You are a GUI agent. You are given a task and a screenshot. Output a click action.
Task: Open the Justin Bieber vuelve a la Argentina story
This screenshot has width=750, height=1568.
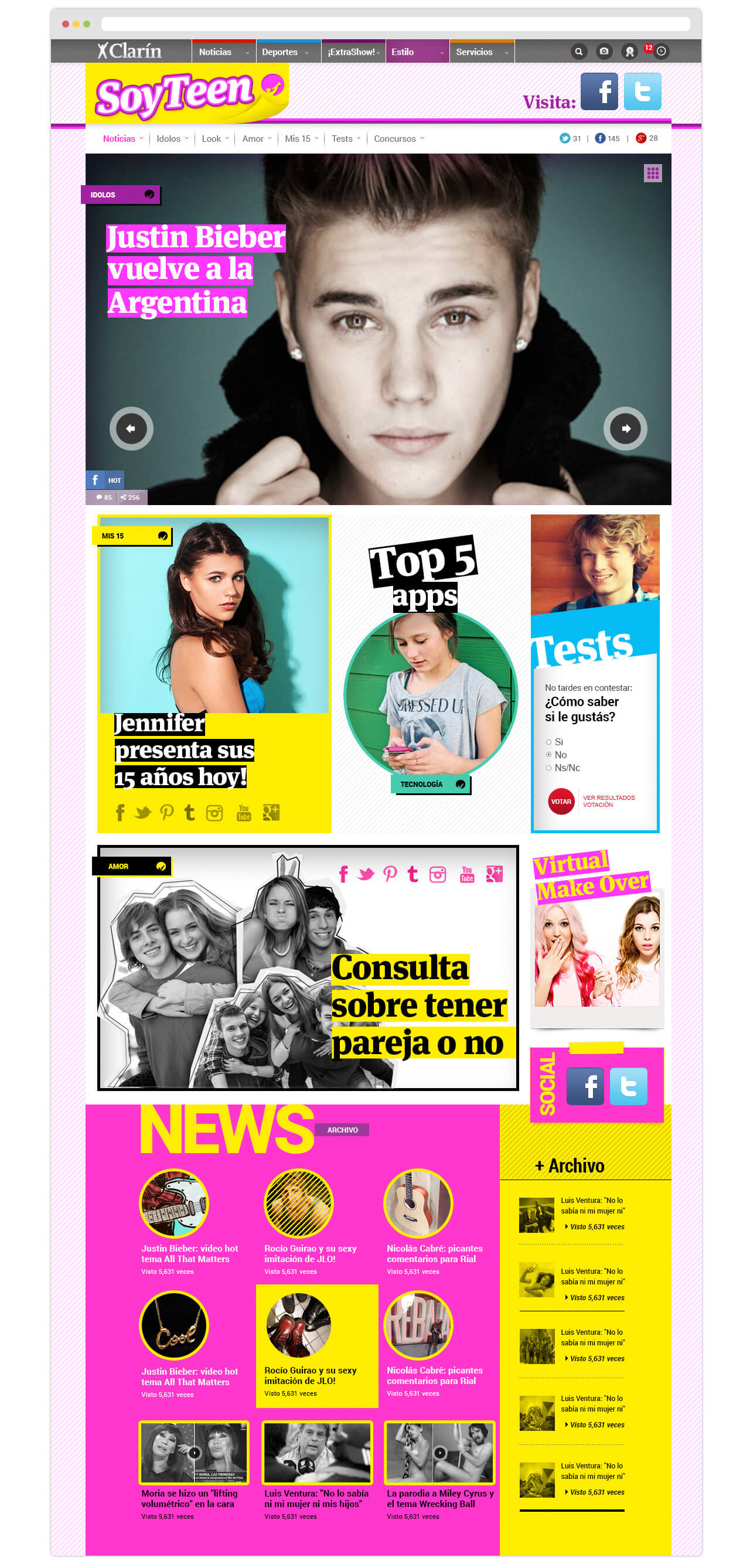pyautogui.click(x=196, y=270)
